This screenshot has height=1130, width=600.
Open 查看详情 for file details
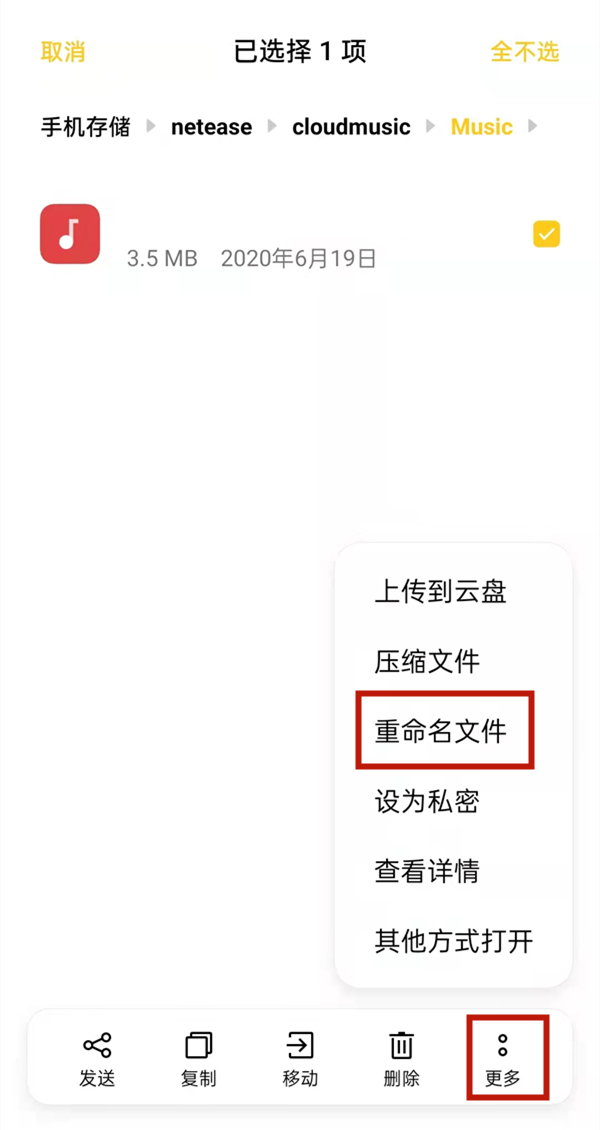tap(427, 871)
